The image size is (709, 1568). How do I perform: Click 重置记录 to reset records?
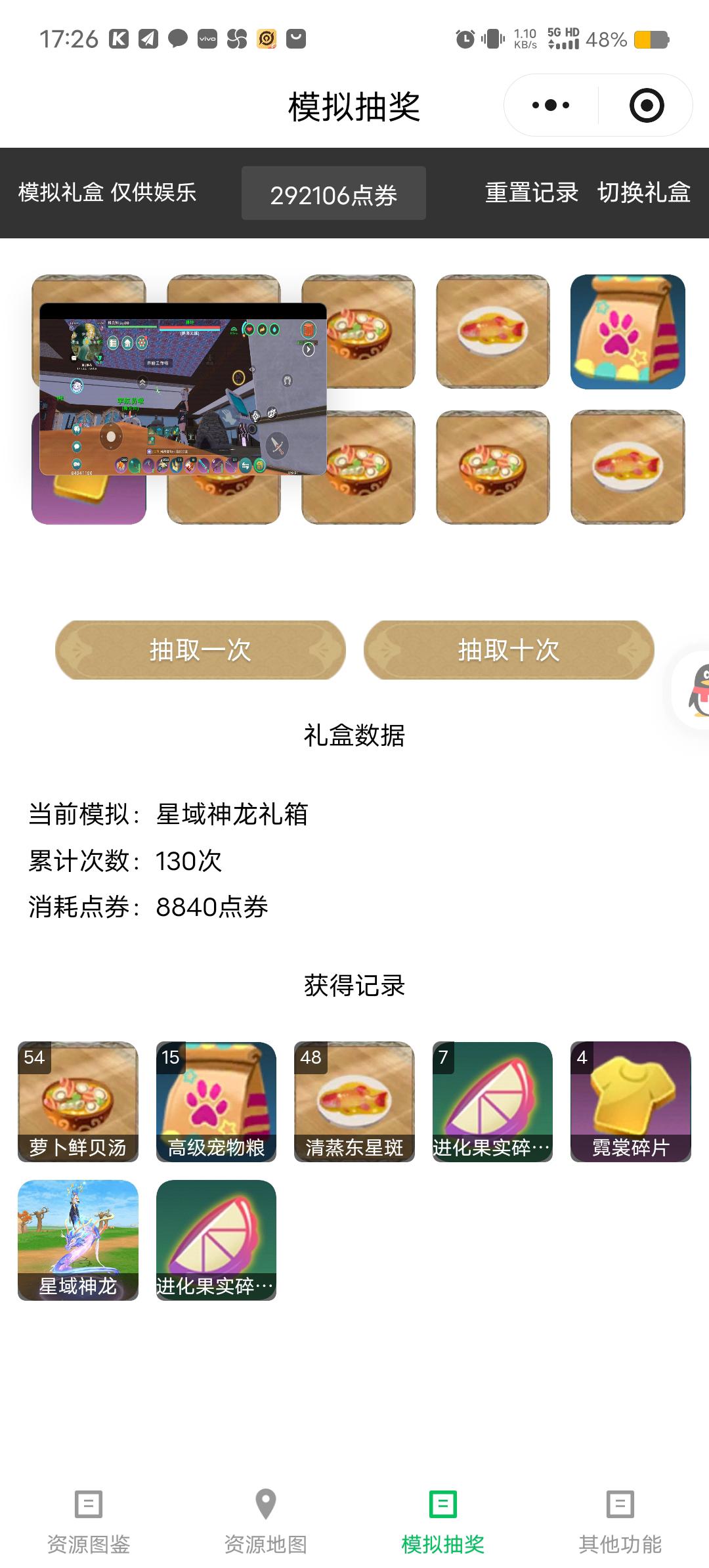[531, 193]
